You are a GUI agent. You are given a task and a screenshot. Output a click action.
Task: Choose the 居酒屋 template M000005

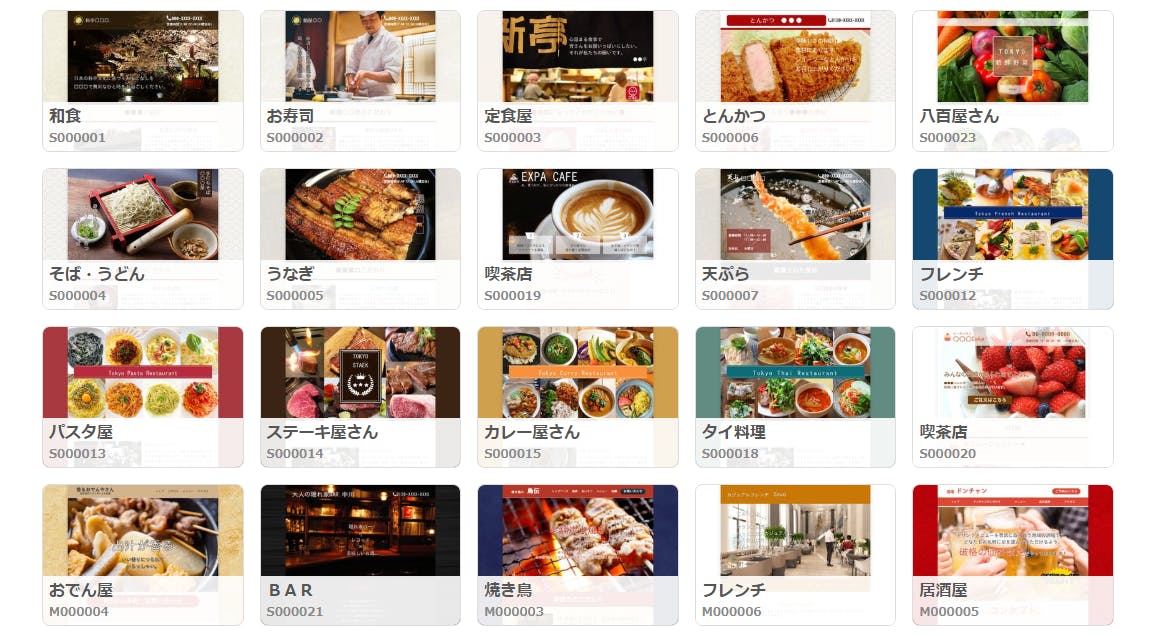point(1012,554)
